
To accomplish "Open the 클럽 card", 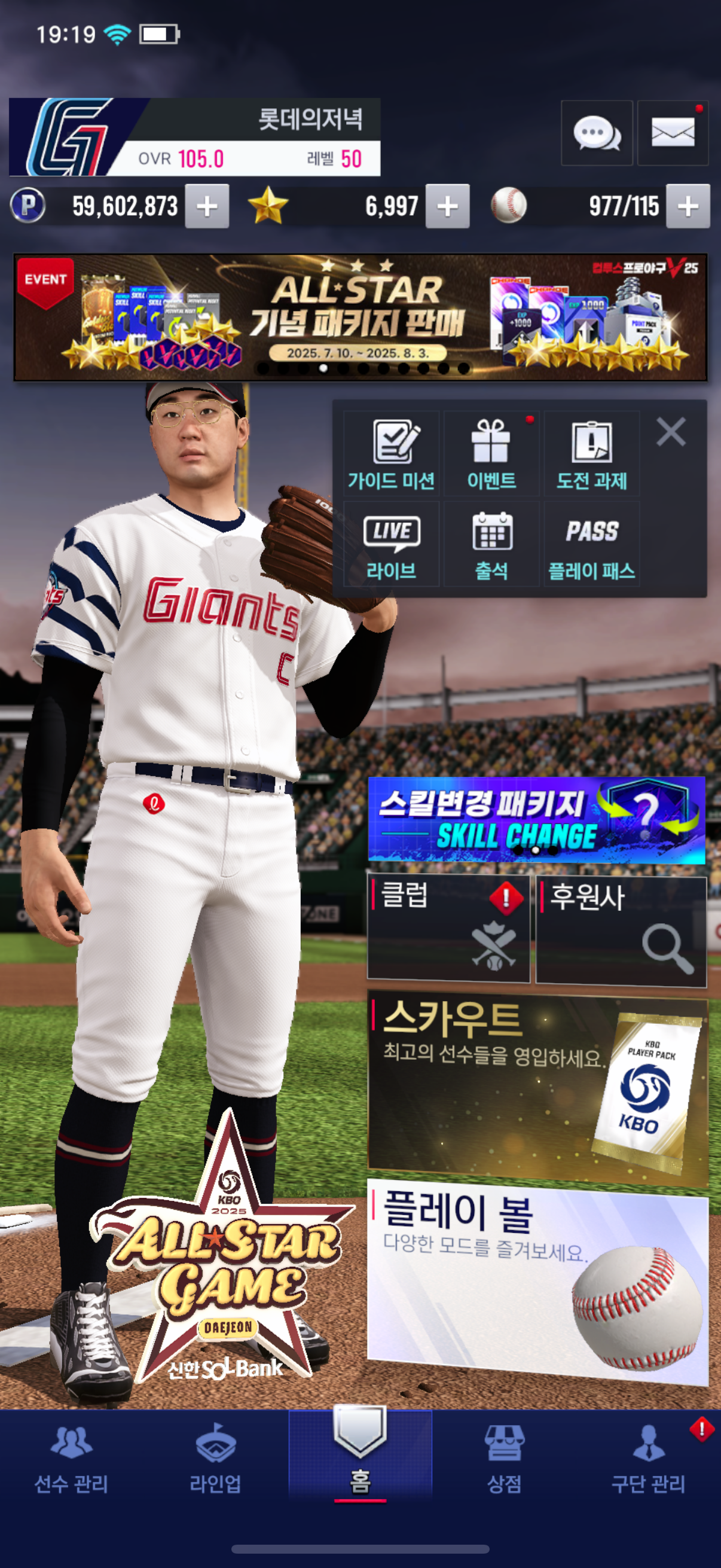I will pos(448,929).
